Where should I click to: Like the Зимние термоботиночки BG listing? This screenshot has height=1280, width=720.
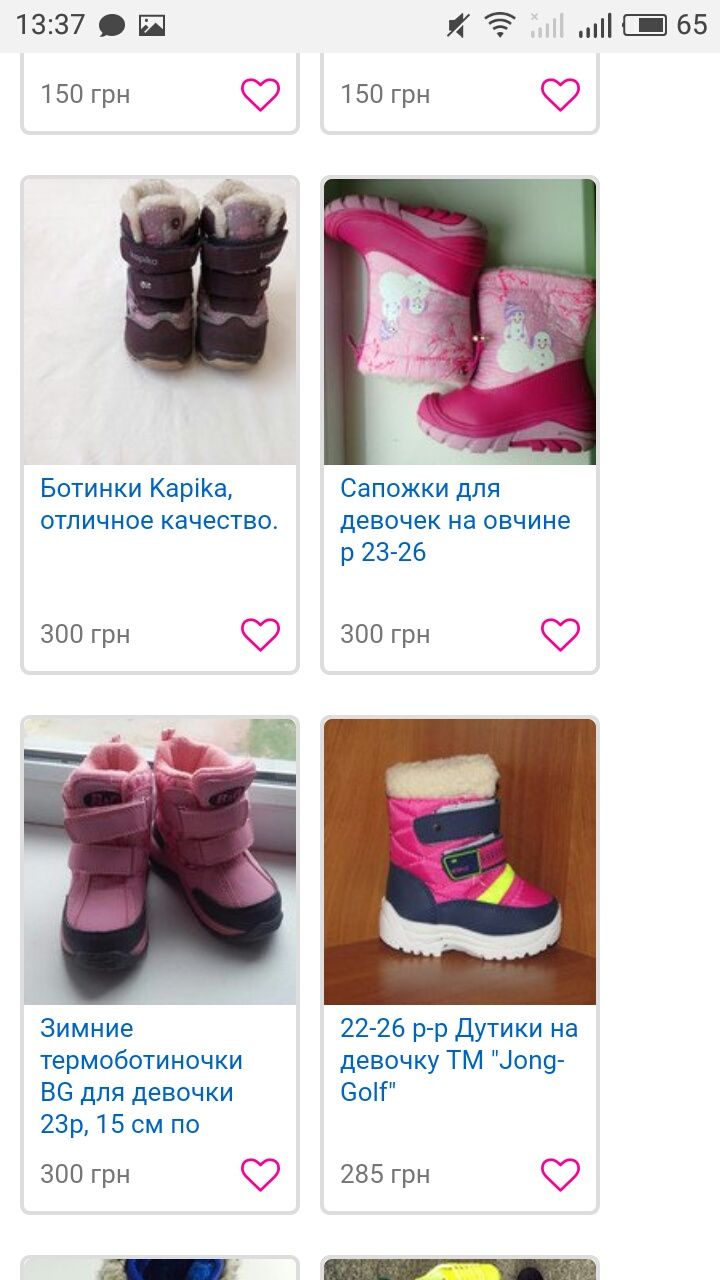click(x=260, y=1174)
